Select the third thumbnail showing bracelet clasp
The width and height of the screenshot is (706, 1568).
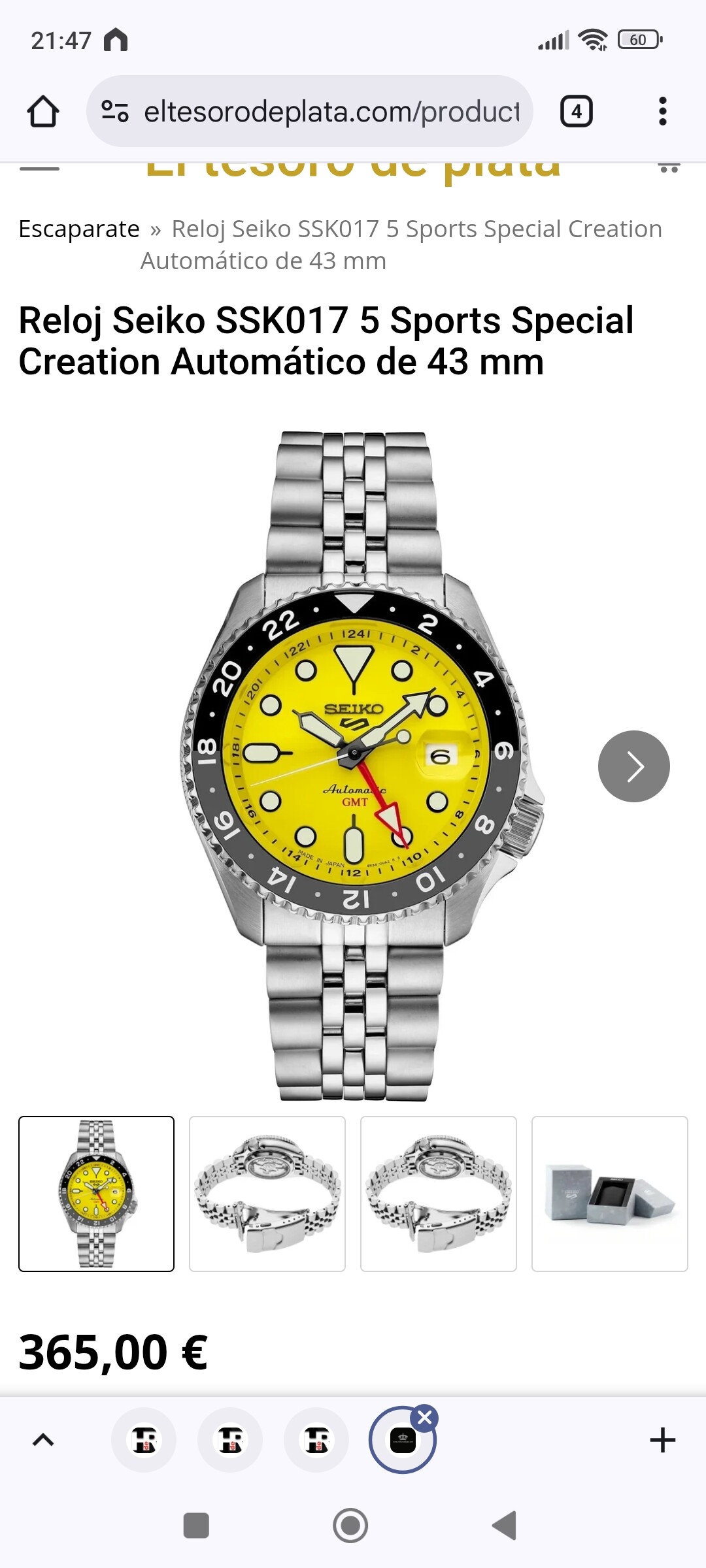pos(439,1194)
